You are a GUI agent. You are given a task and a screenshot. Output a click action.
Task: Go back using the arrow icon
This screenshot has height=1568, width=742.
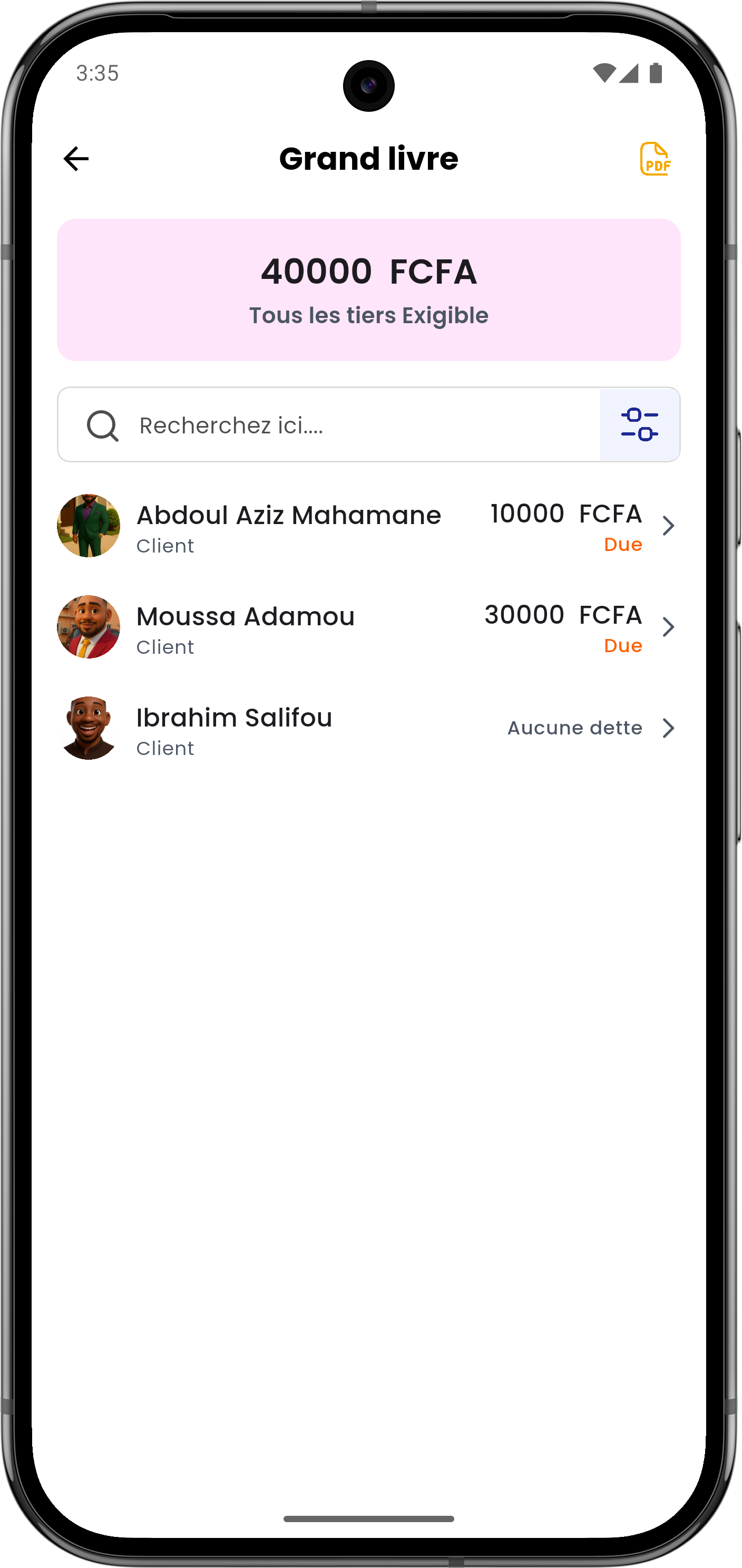(76, 159)
